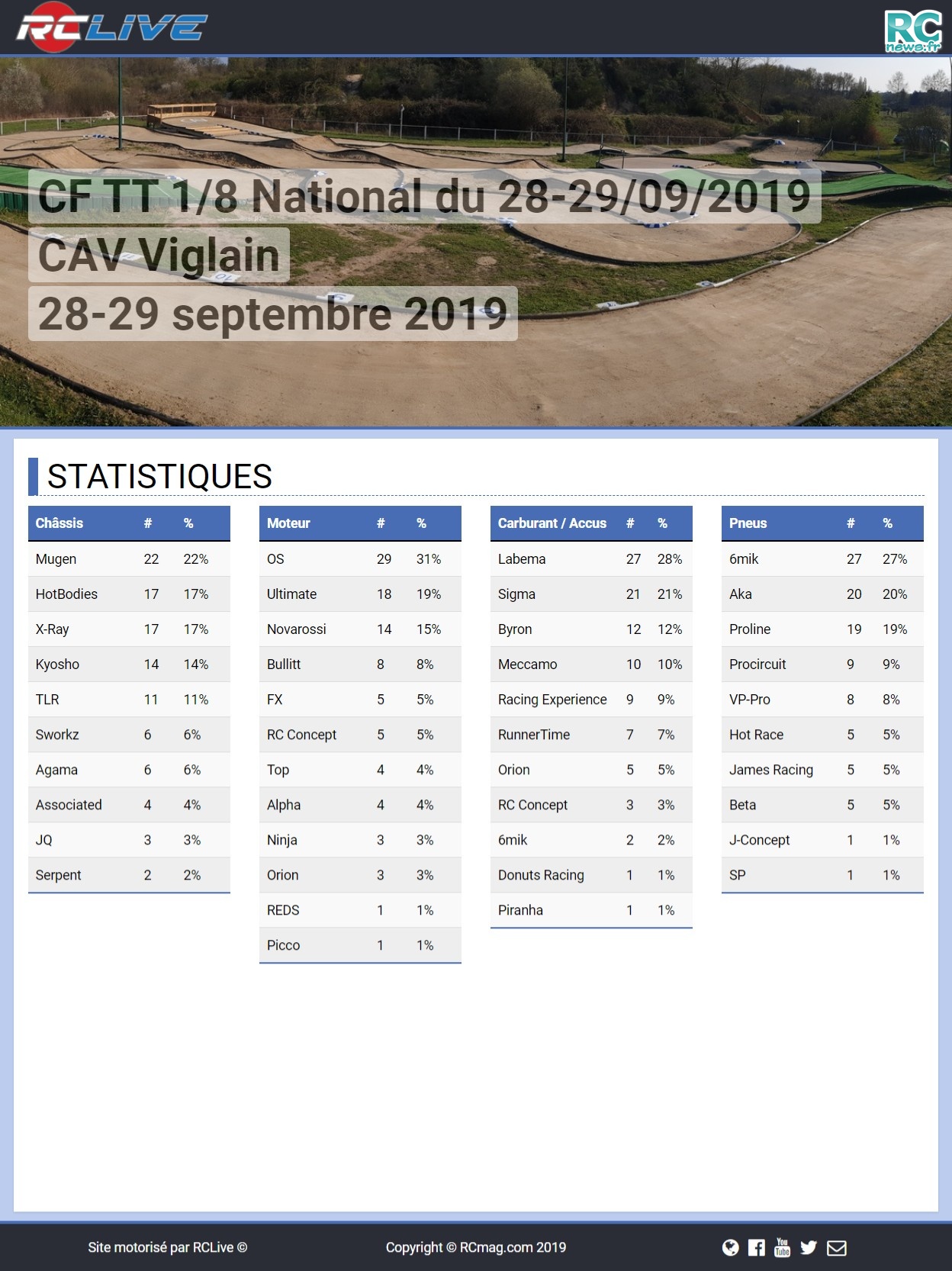Tap the email envelope icon
Image resolution: width=952 pixels, height=1271 pixels.
[837, 1247]
